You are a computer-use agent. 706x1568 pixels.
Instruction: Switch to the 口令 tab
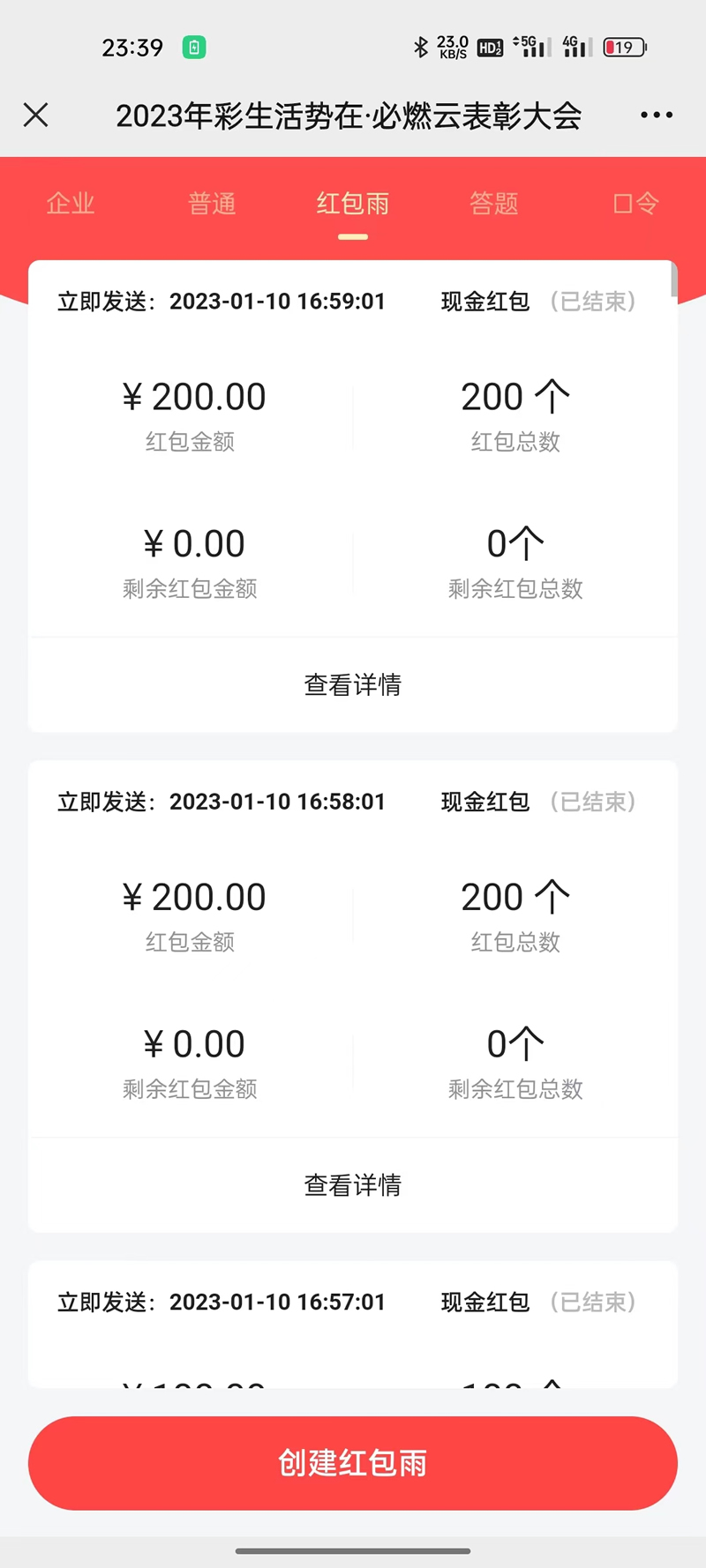point(635,204)
